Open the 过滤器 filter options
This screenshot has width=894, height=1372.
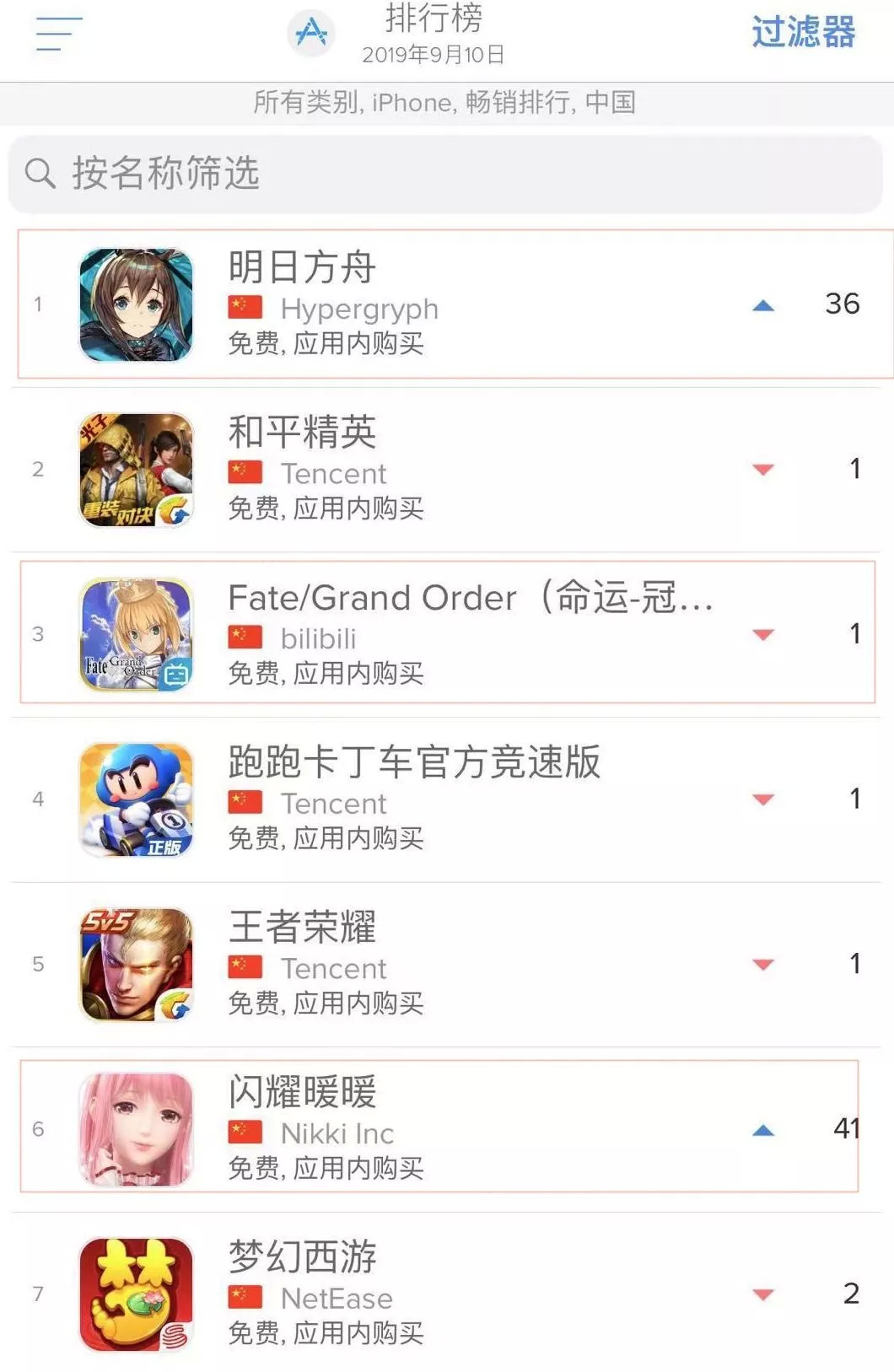point(803,33)
